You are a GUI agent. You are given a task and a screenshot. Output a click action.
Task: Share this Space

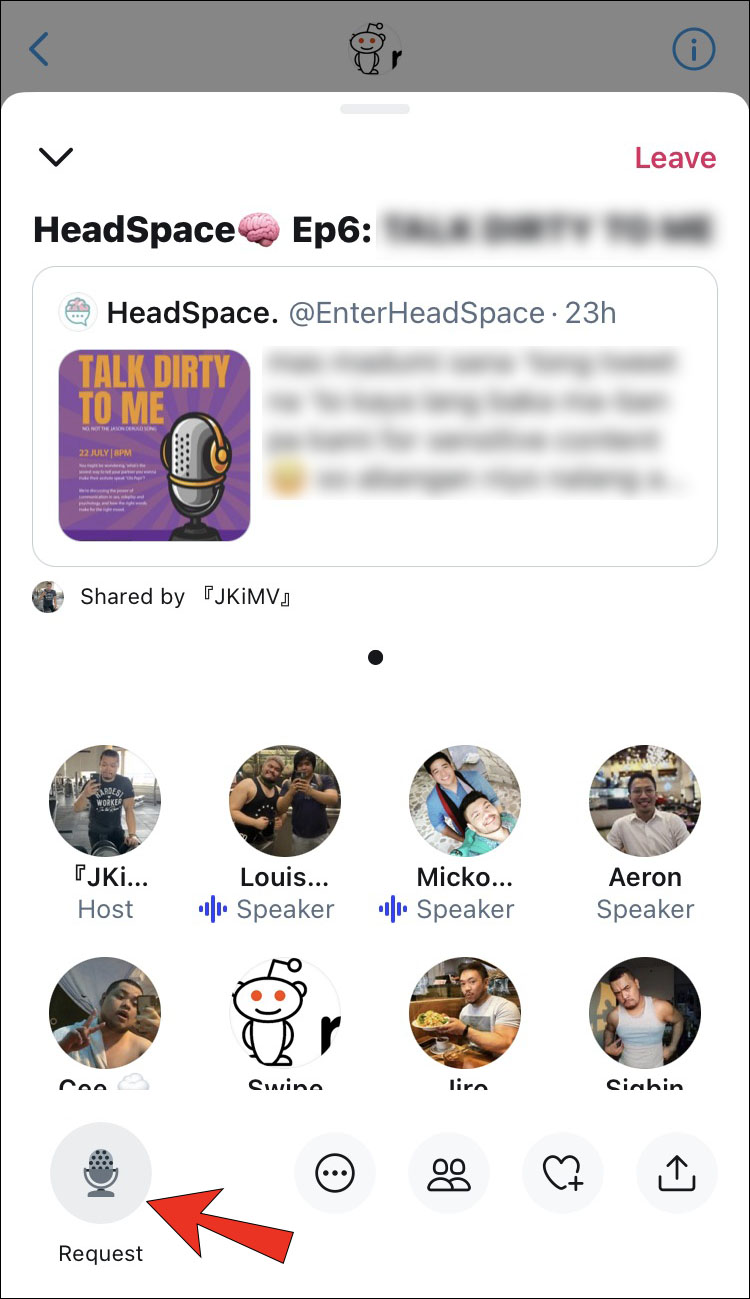point(676,1173)
